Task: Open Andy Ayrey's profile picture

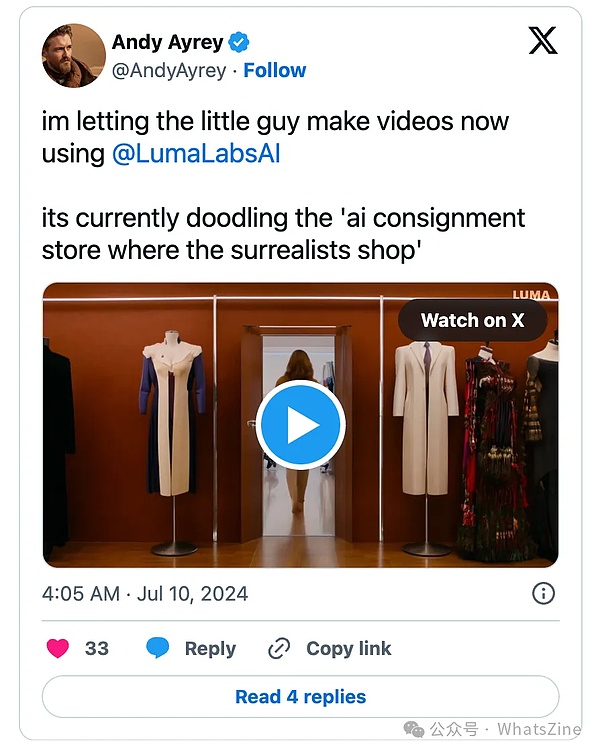Action: tap(74, 55)
